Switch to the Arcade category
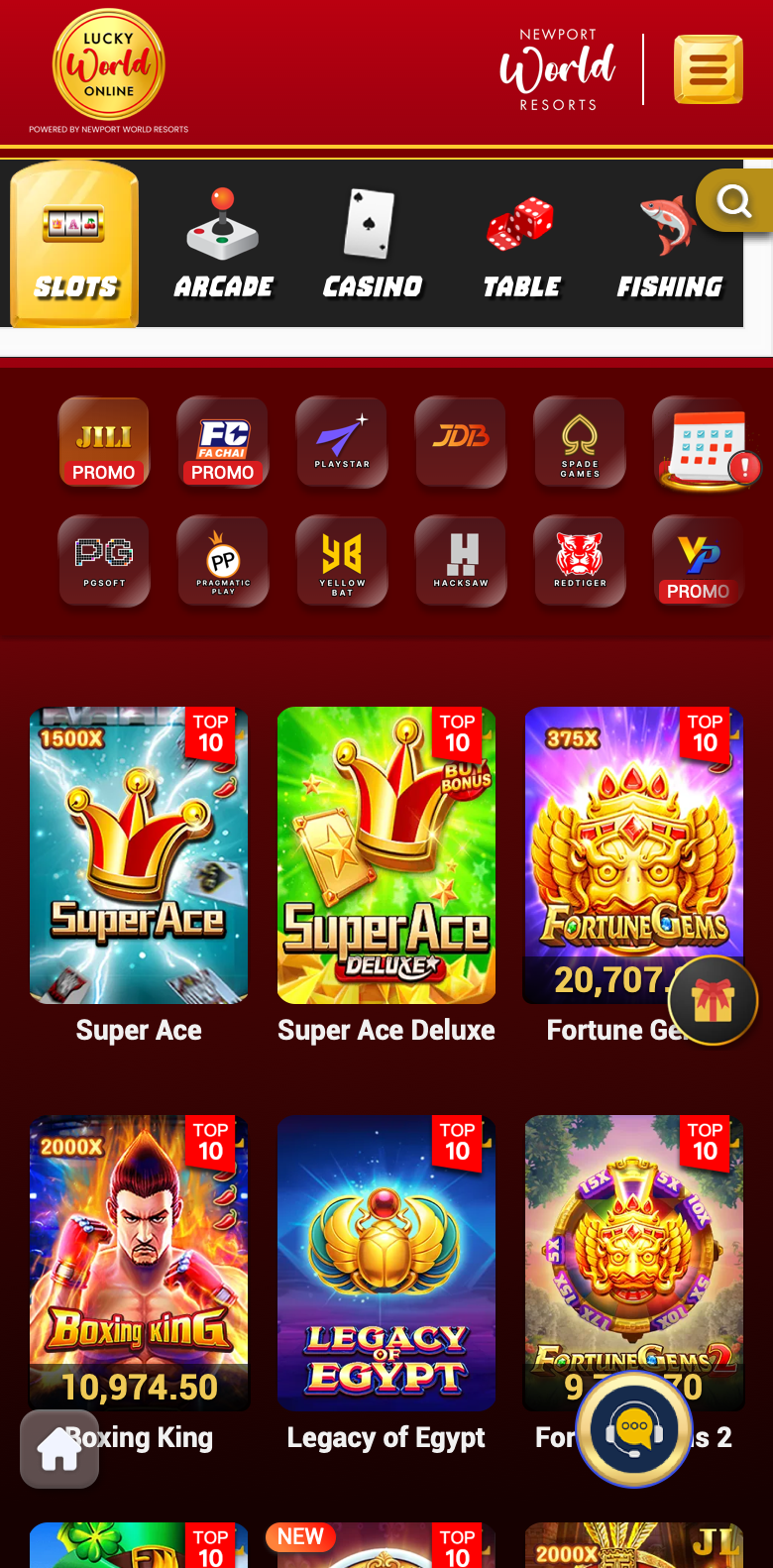 pos(223,244)
